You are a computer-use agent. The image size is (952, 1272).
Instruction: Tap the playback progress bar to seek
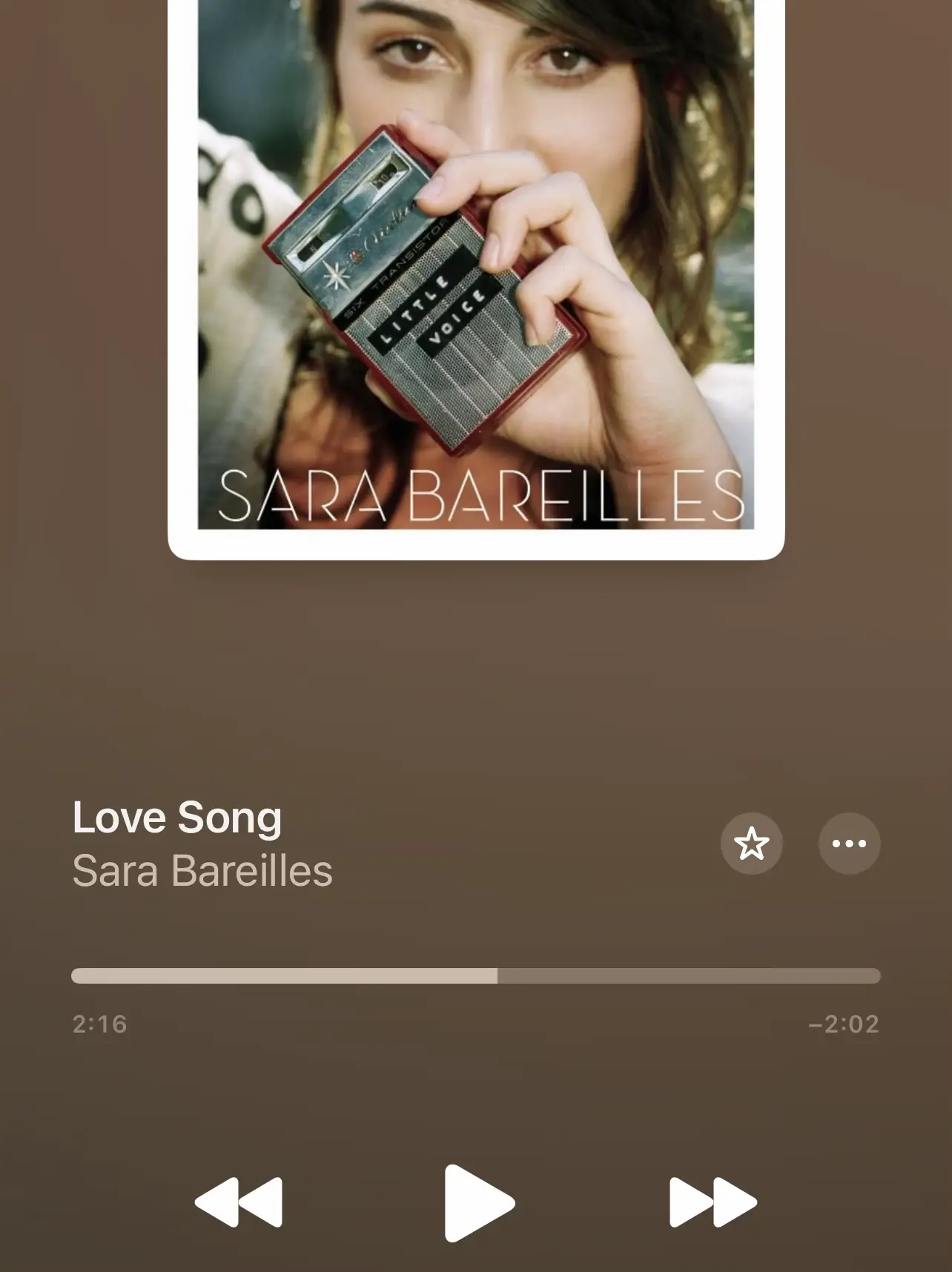pos(476,975)
